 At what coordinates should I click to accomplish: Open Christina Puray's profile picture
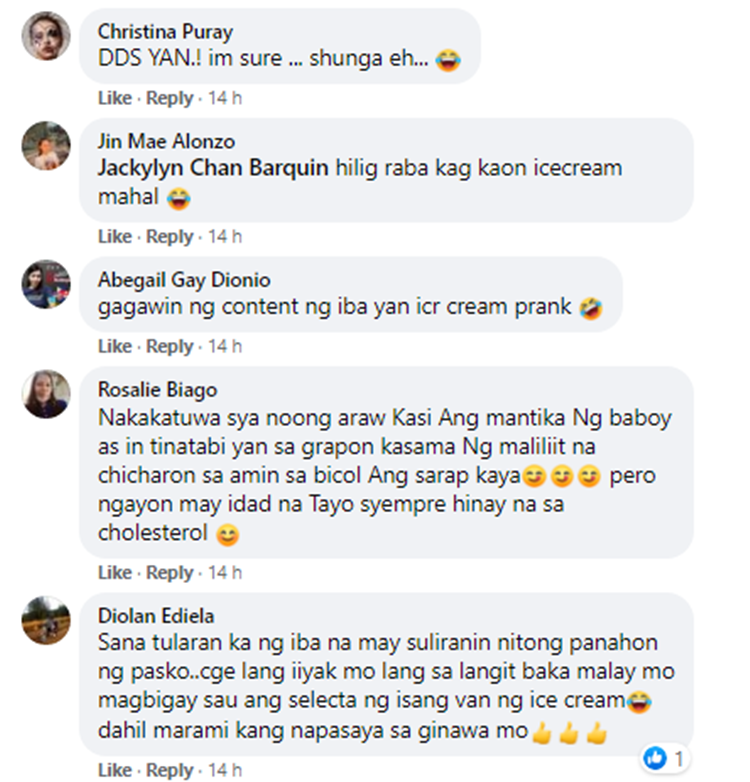tap(46, 36)
